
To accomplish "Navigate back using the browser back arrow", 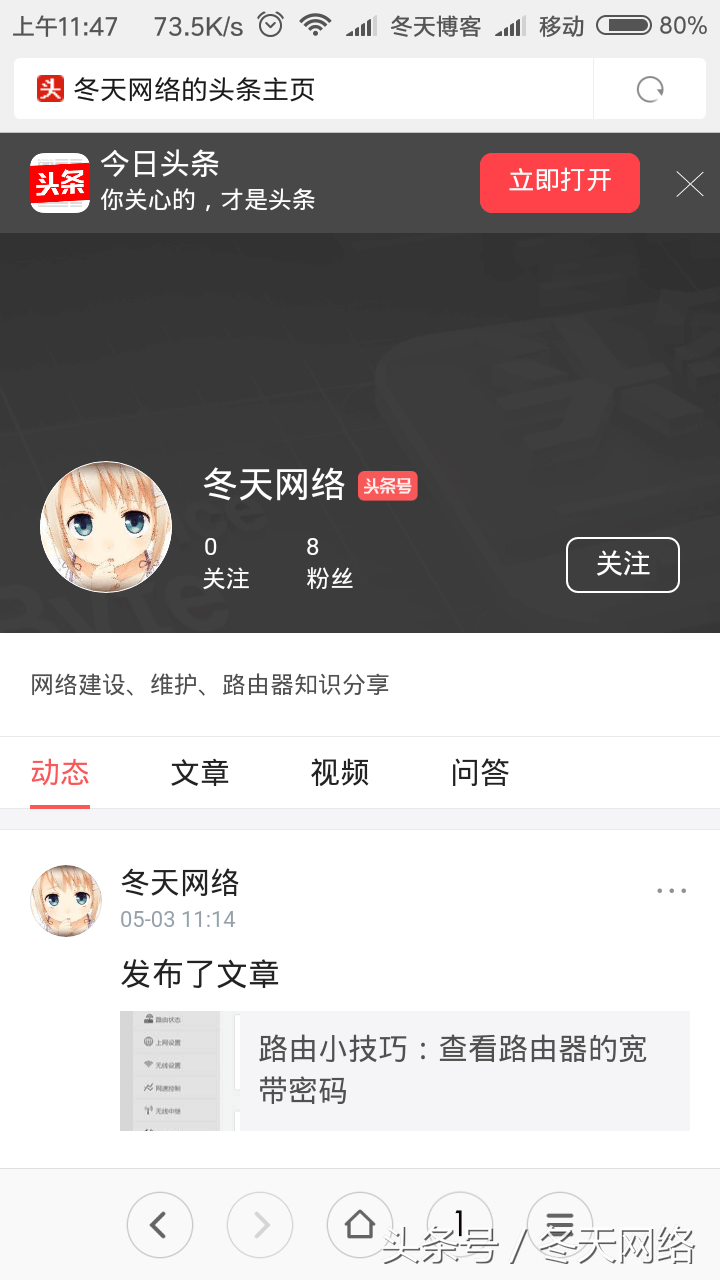I will (160, 1224).
